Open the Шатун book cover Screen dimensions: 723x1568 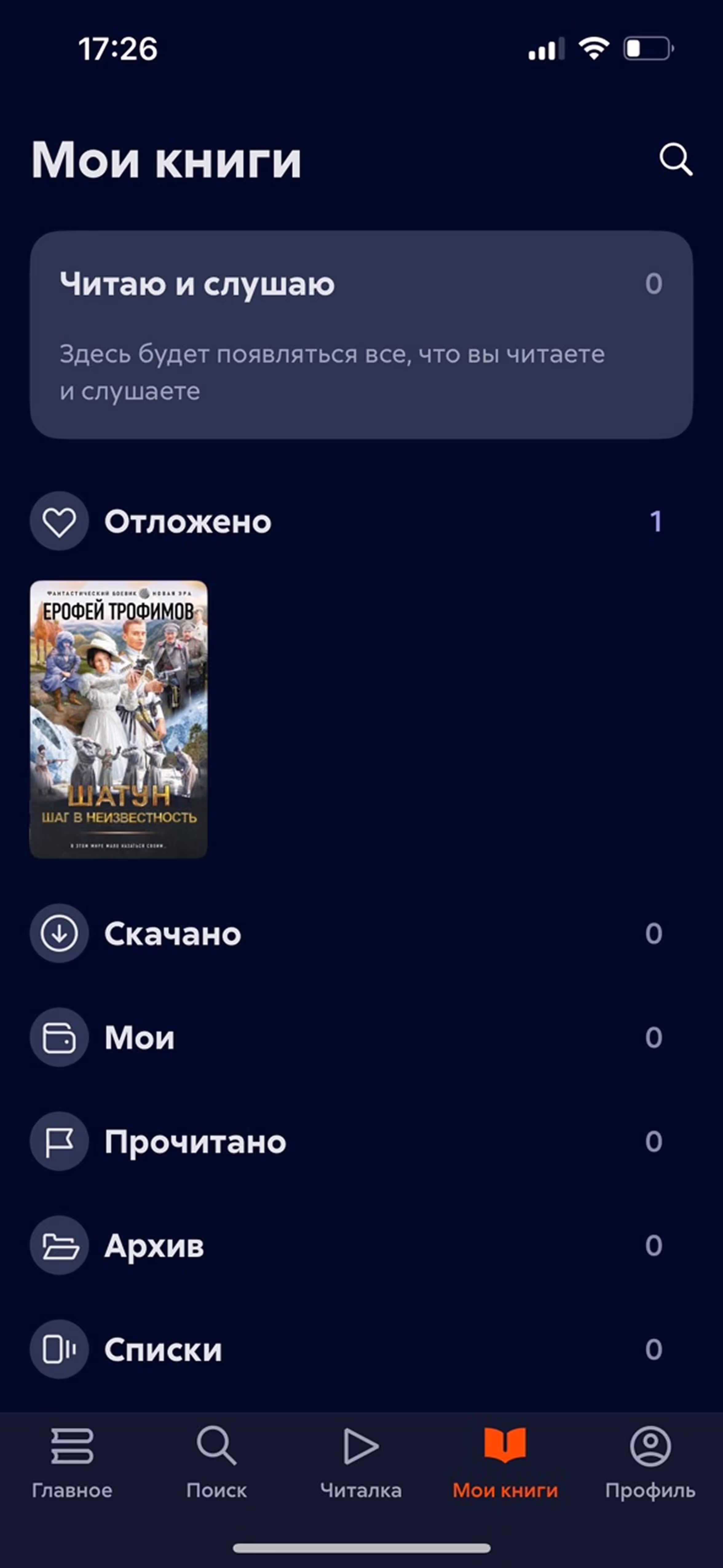pos(119,719)
